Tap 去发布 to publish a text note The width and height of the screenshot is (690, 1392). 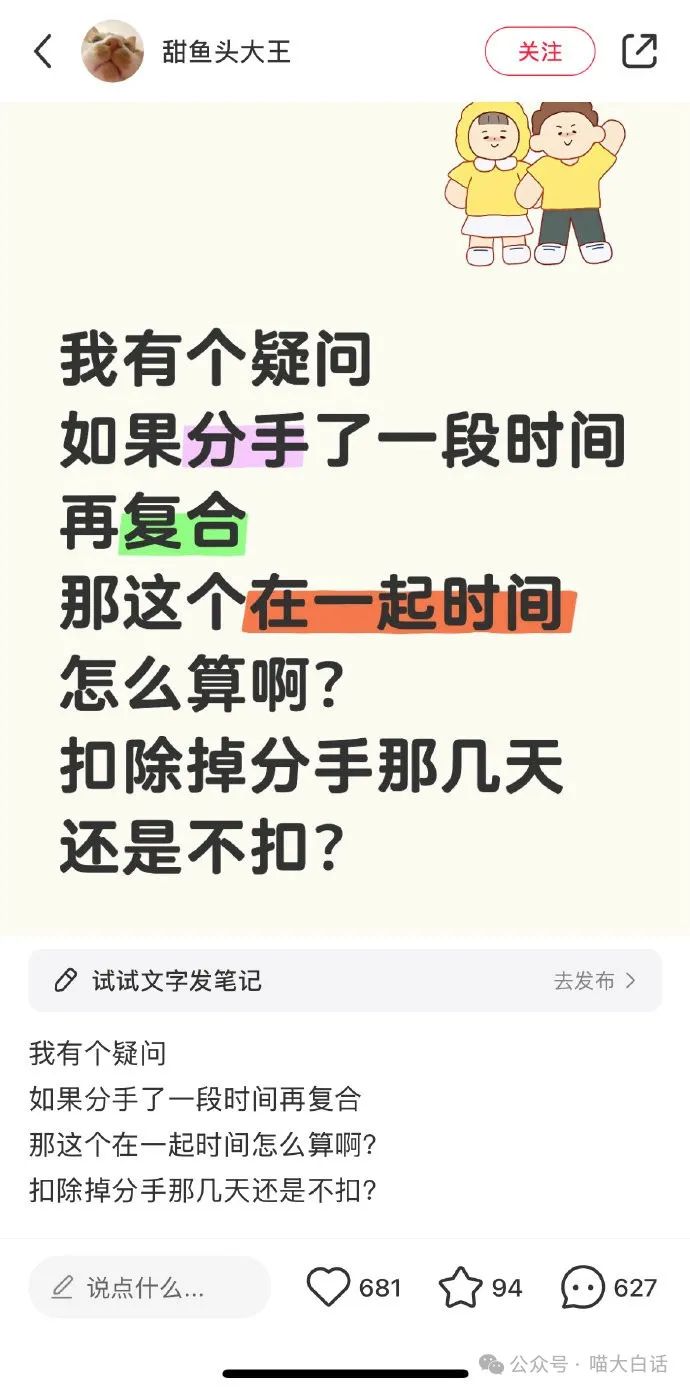coord(595,981)
